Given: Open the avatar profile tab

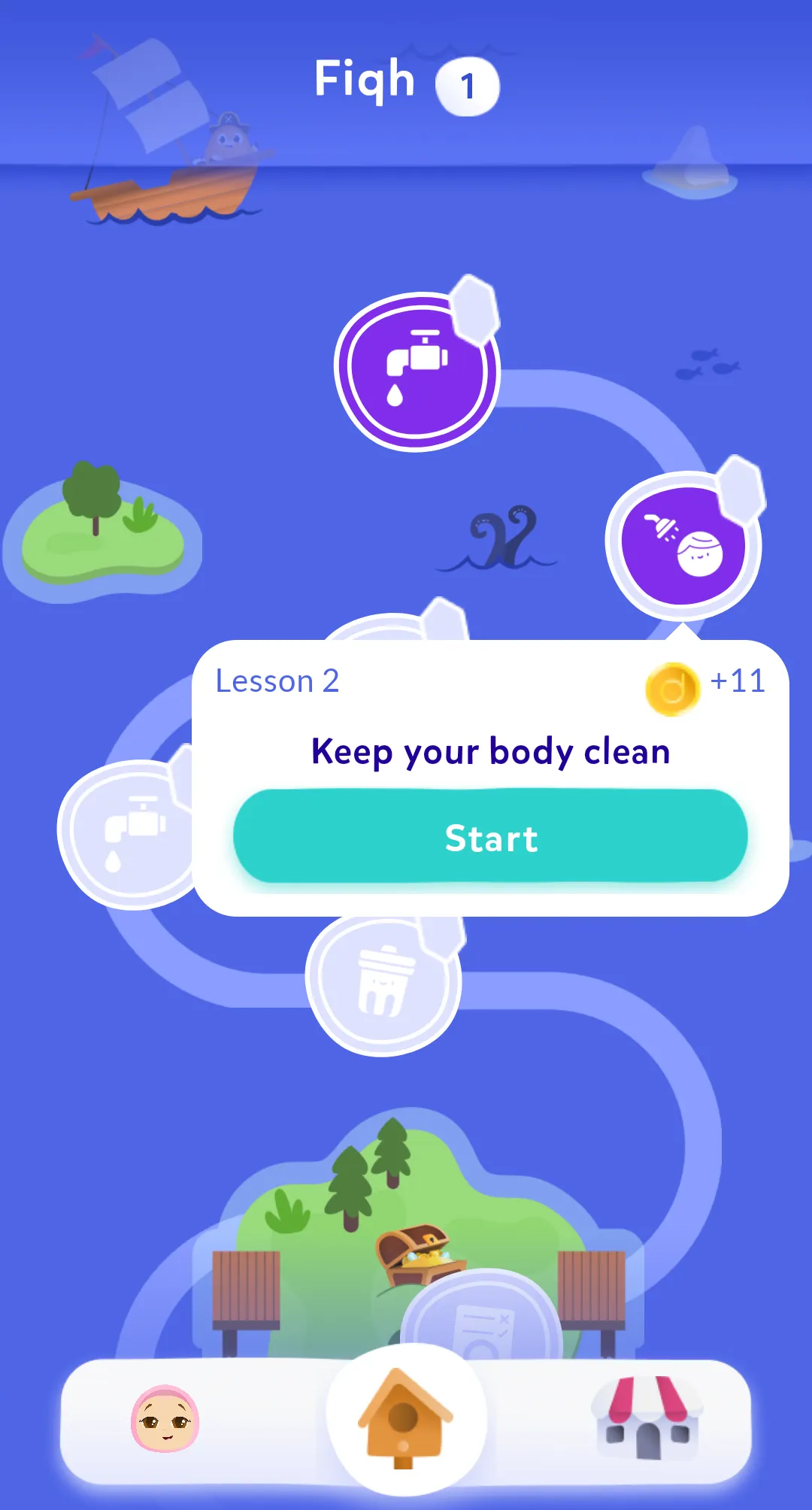Looking at the screenshot, I should tap(165, 1418).
